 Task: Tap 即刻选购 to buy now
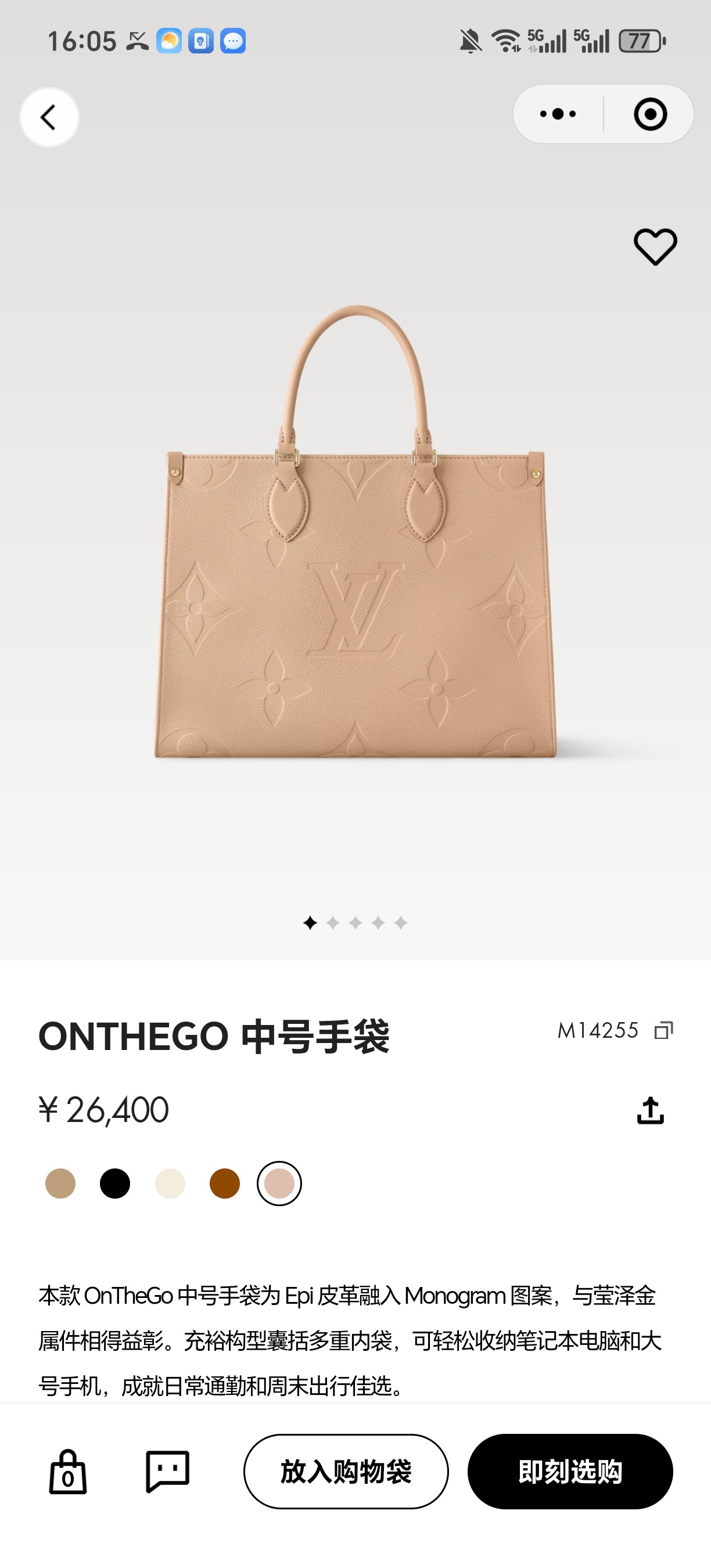[570, 1472]
